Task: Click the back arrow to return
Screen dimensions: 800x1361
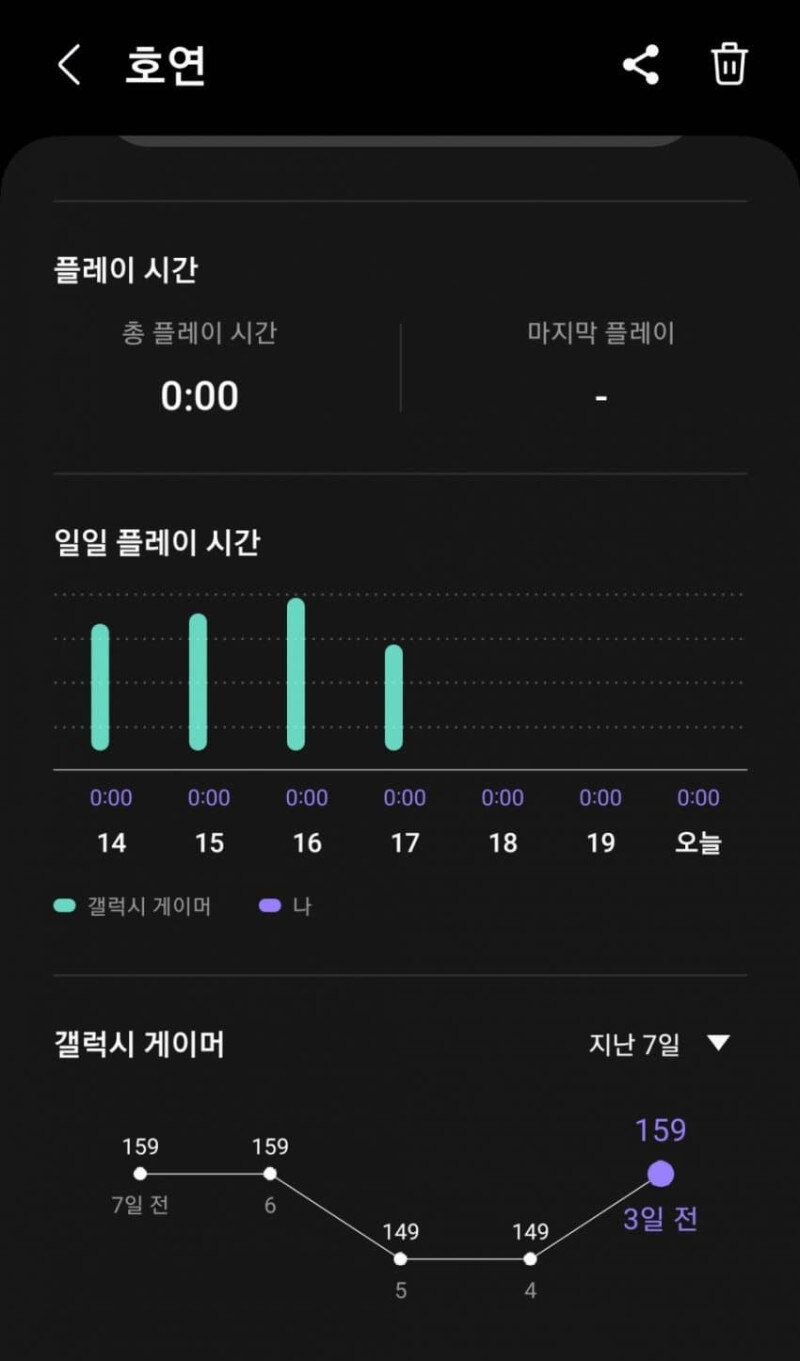Action: (67, 63)
